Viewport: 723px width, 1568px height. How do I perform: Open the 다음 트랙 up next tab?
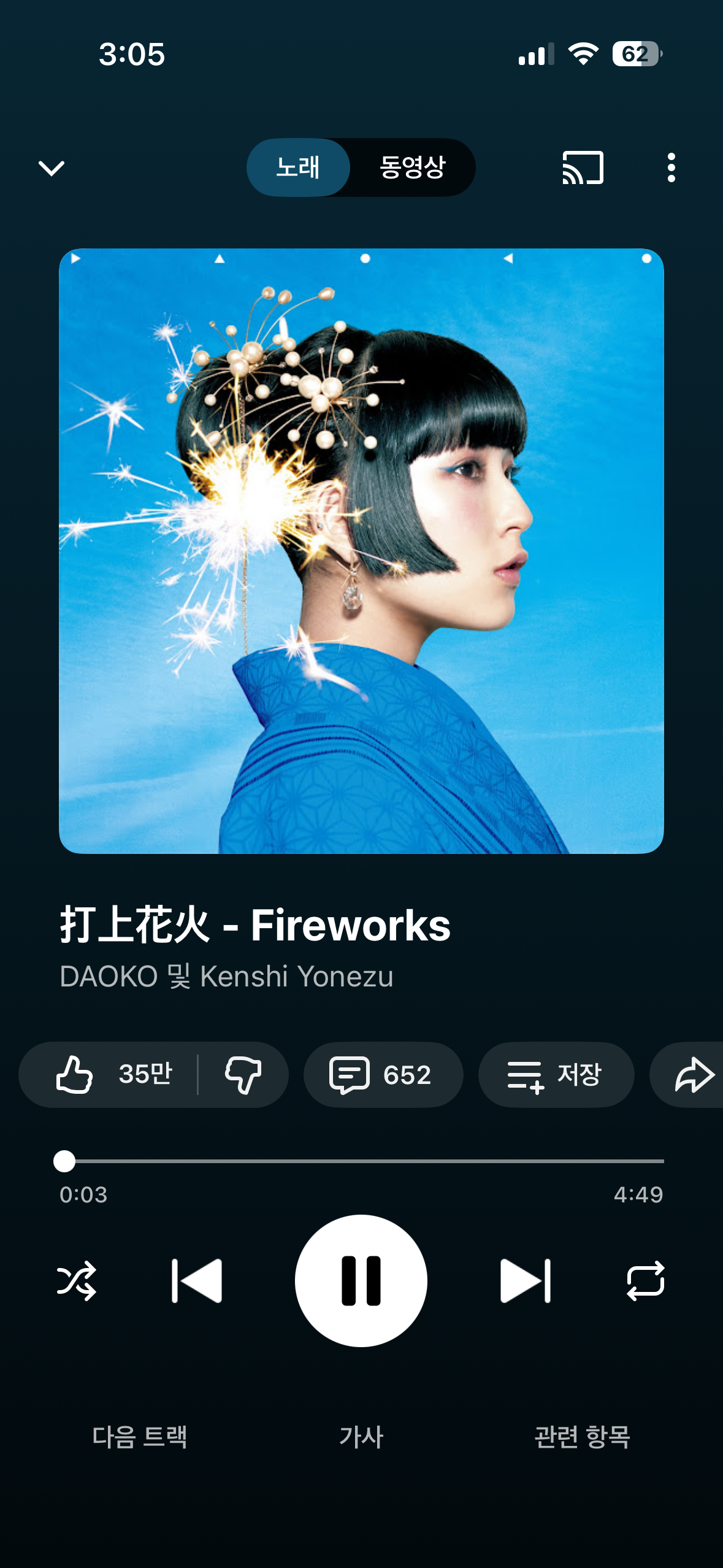140,1436
